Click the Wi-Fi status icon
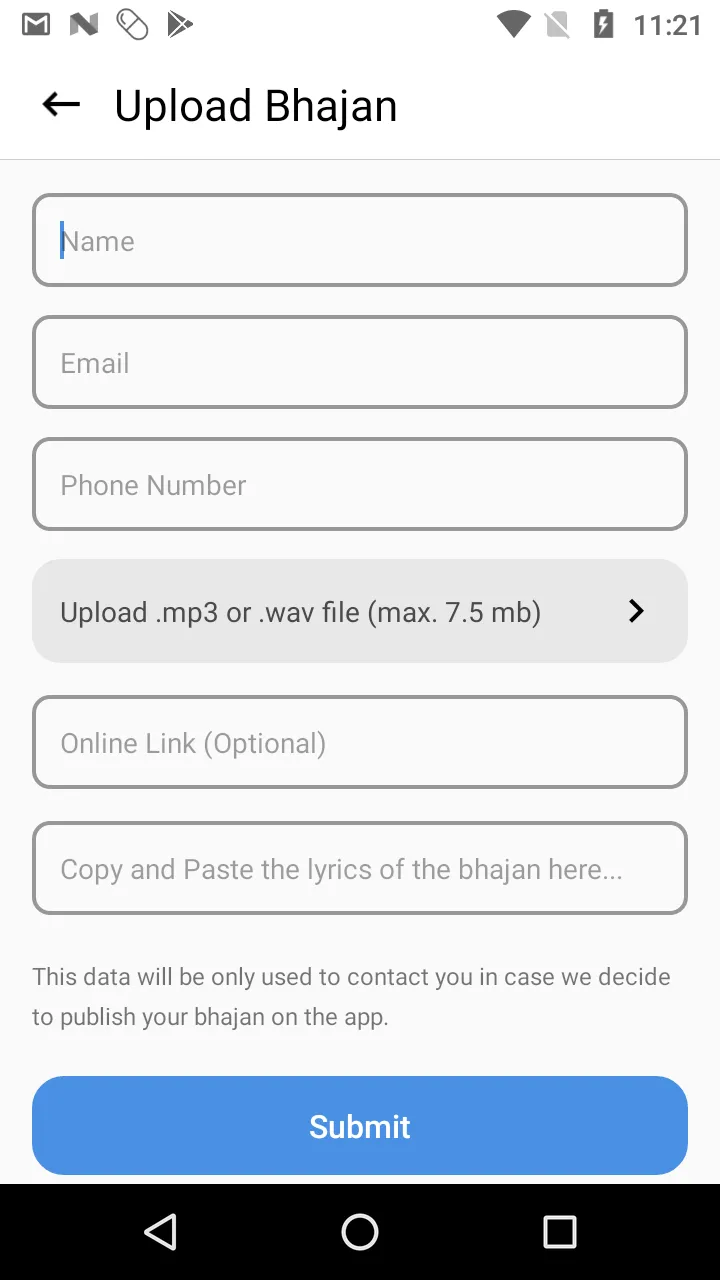The width and height of the screenshot is (720, 1280). pyautogui.click(x=513, y=24)
